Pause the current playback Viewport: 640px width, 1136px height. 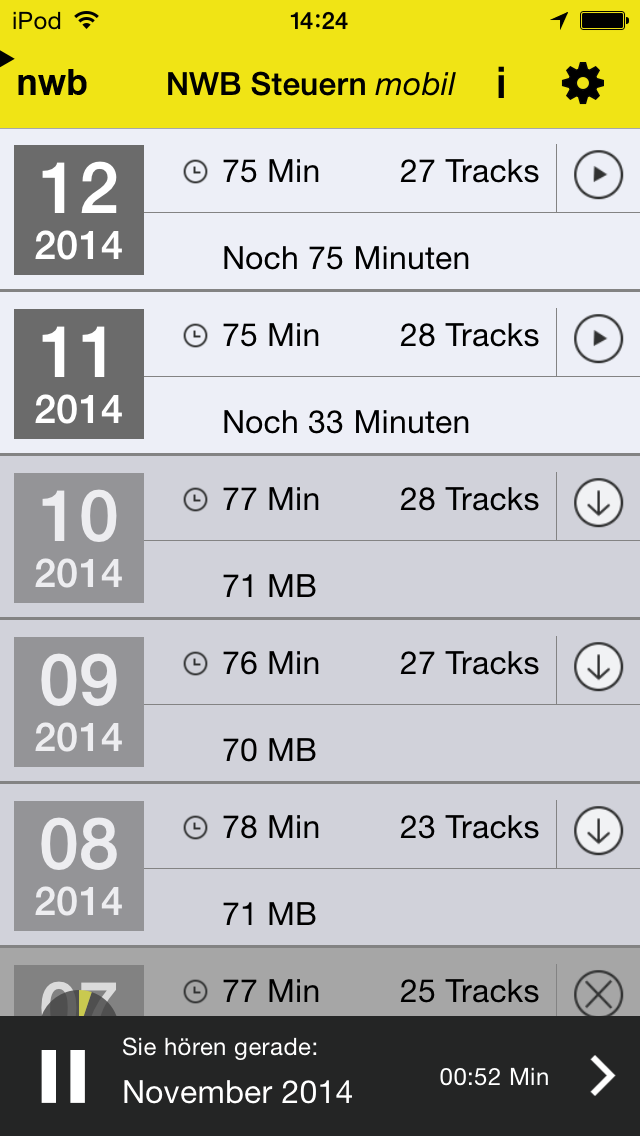point(63,1076)
